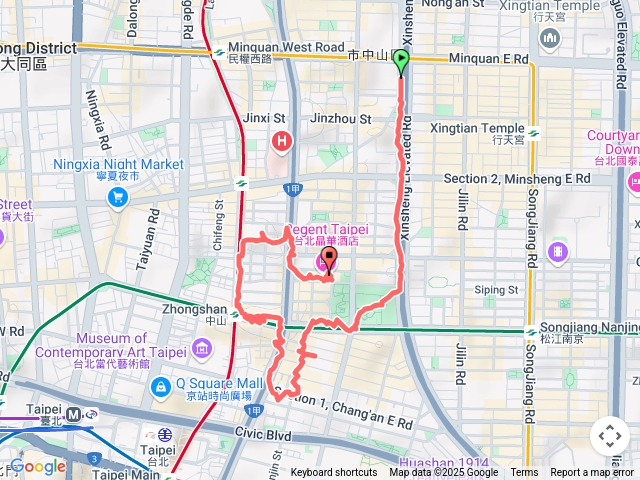Open the Terms link
640x480 pixels.
pyautogui.click(x=524, y=473)
